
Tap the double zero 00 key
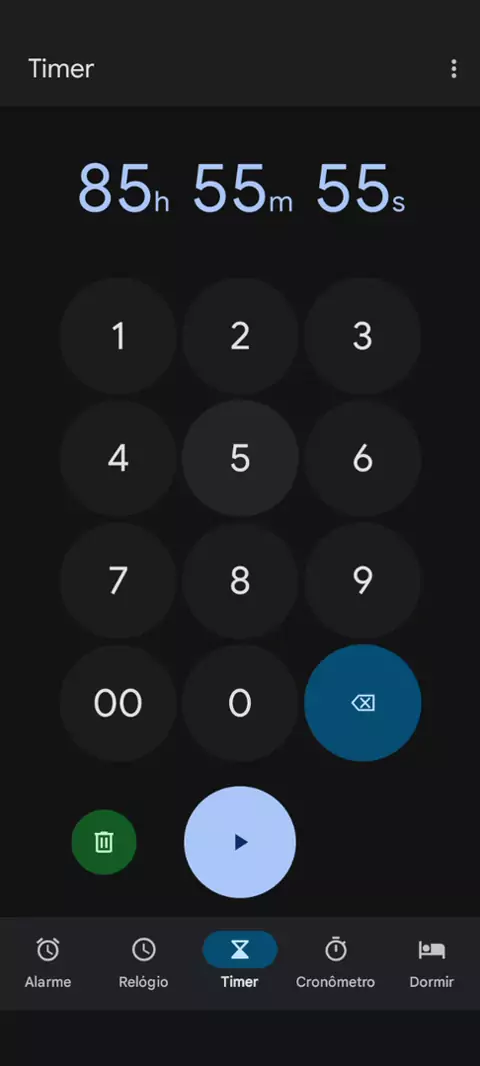[118, 703]
